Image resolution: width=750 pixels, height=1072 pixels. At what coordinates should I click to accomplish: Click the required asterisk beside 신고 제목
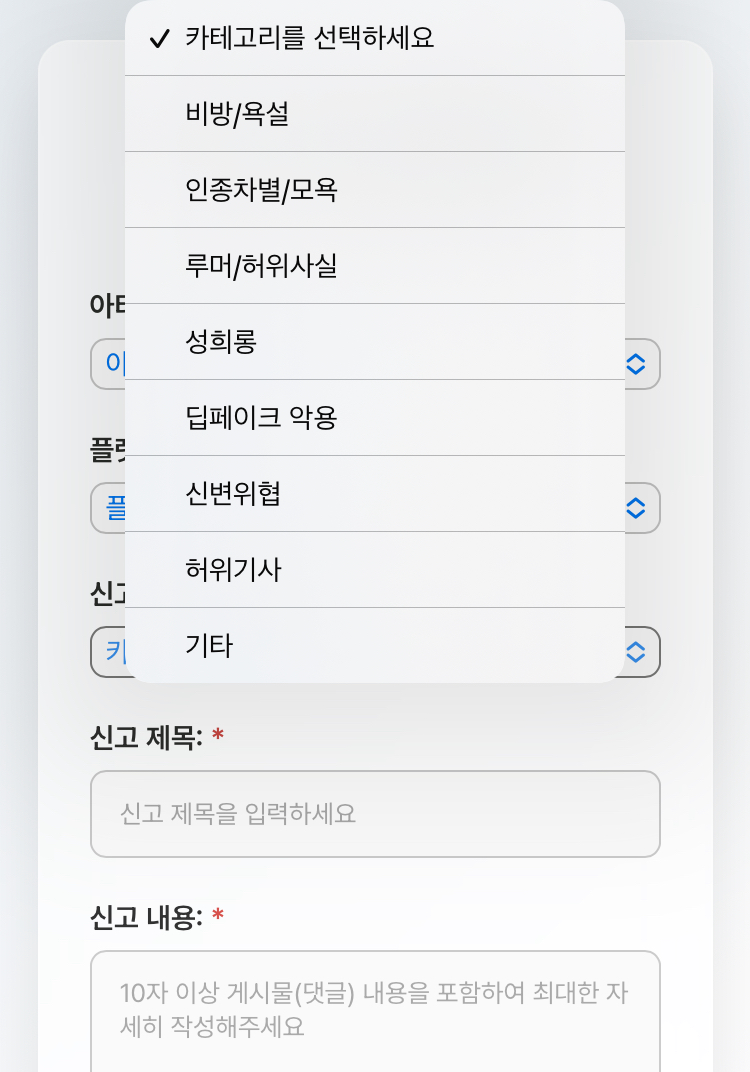click(x=218, y=735)
